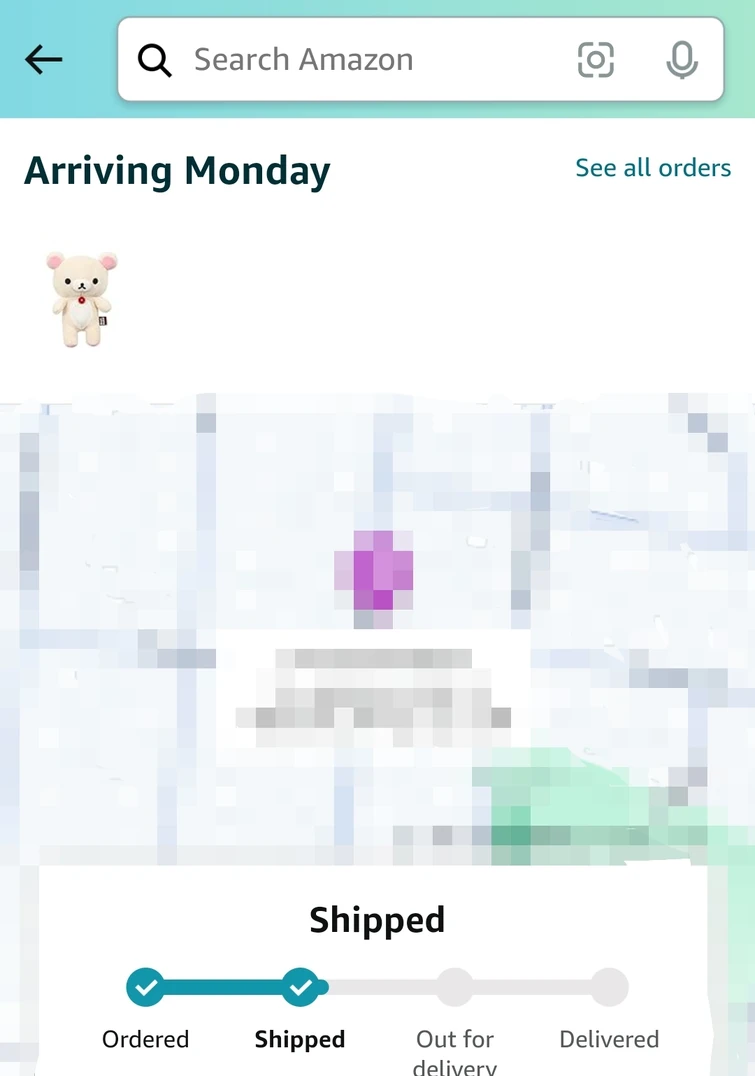Open the teddy bear product thumbnail
The image size is (755, 1076).
pyautogui.click(x=82, y=299)
